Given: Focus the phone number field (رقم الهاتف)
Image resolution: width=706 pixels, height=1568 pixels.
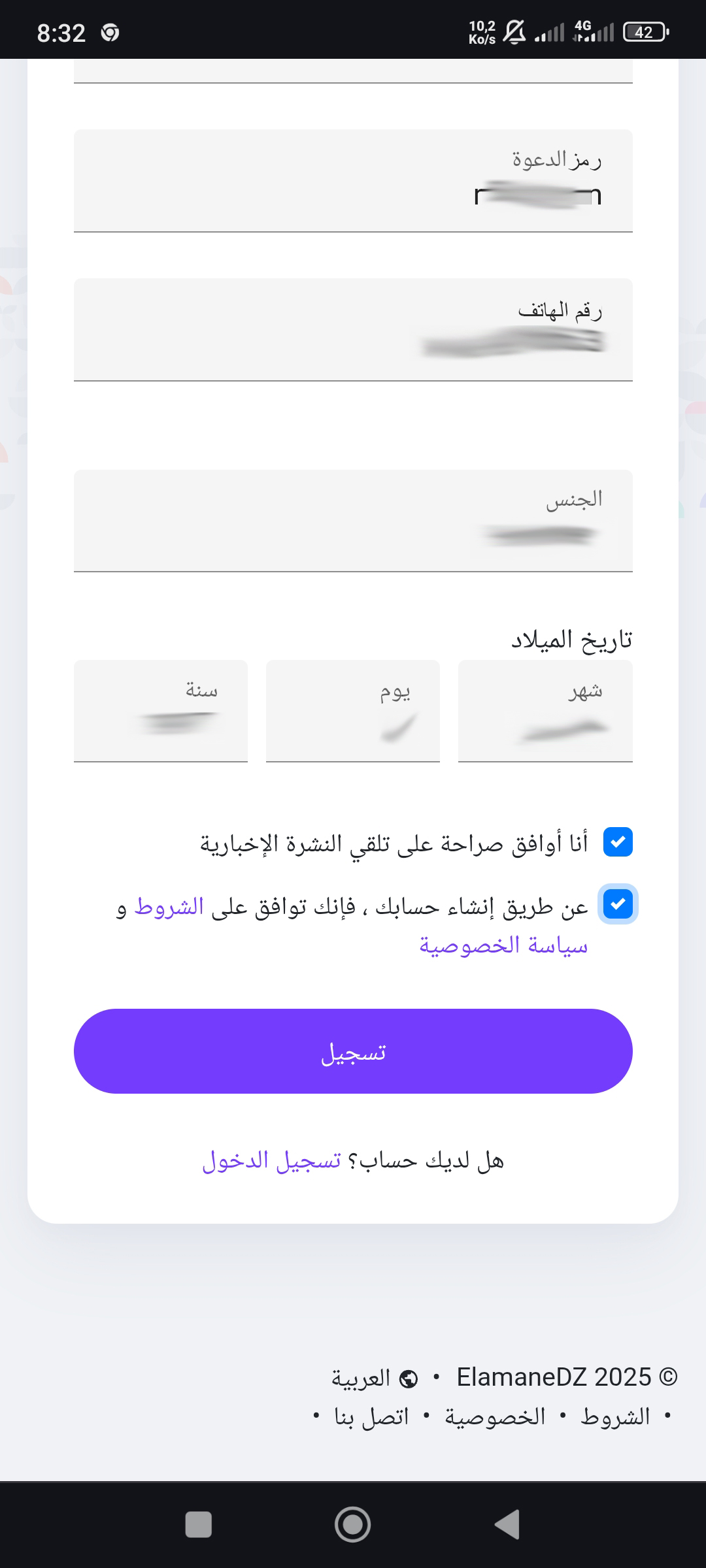Looking at the screenshot, I should (x=353, y=330).
